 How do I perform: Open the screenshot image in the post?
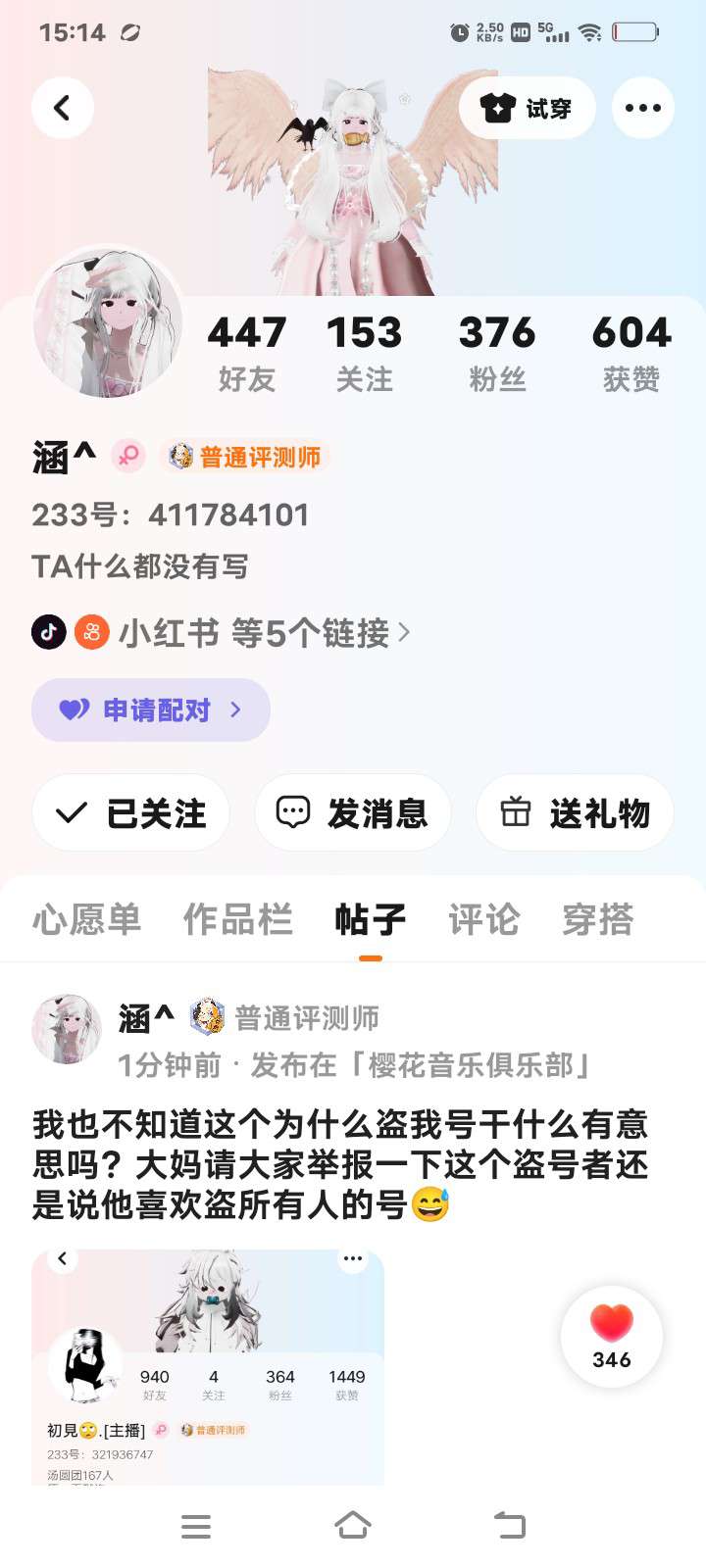click(x=208, y=1367)
